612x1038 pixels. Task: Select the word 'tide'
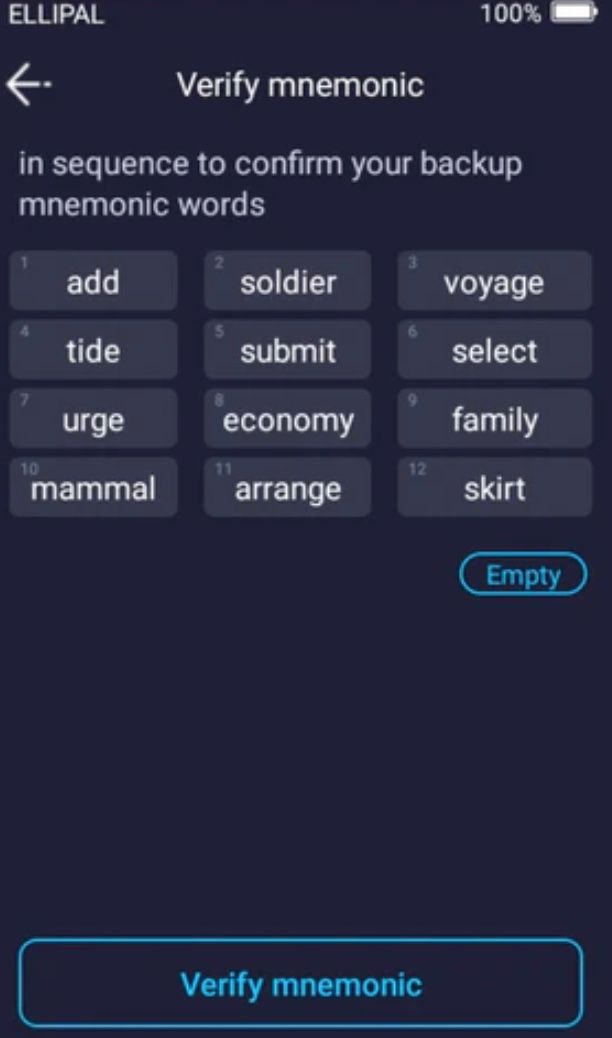(93, 351)
